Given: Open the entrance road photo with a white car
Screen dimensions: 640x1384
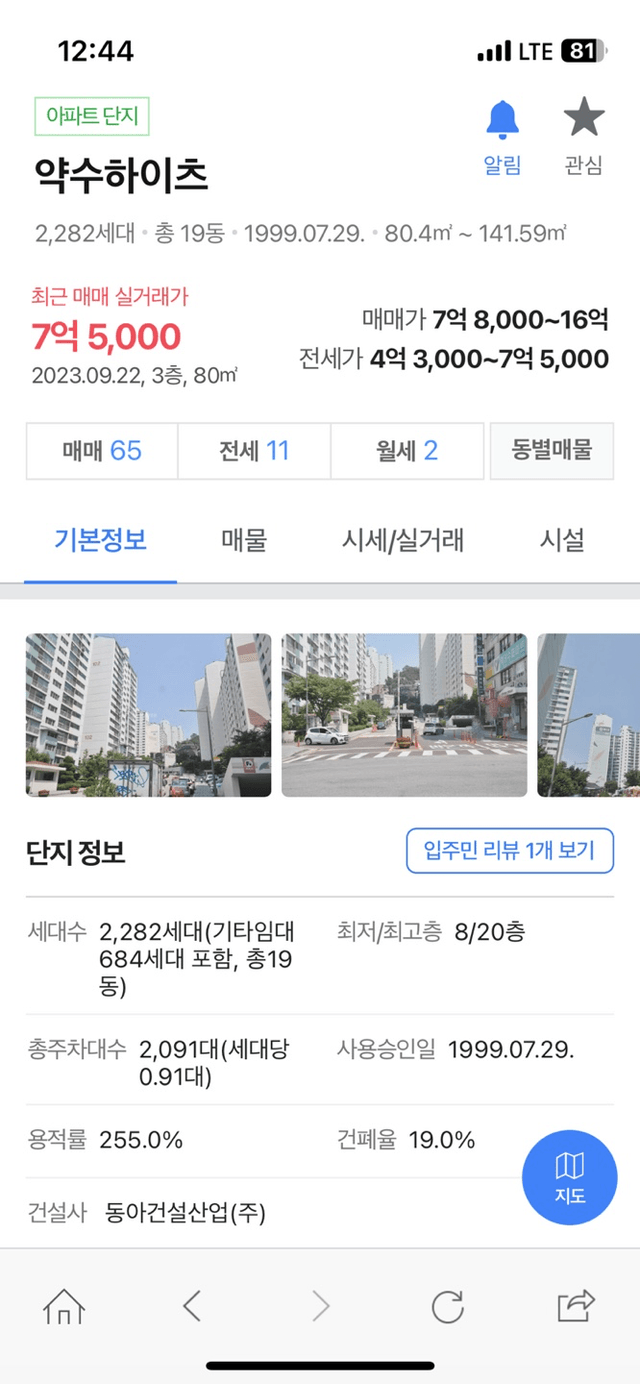Looking at the screenshot, I should [404, 715].
